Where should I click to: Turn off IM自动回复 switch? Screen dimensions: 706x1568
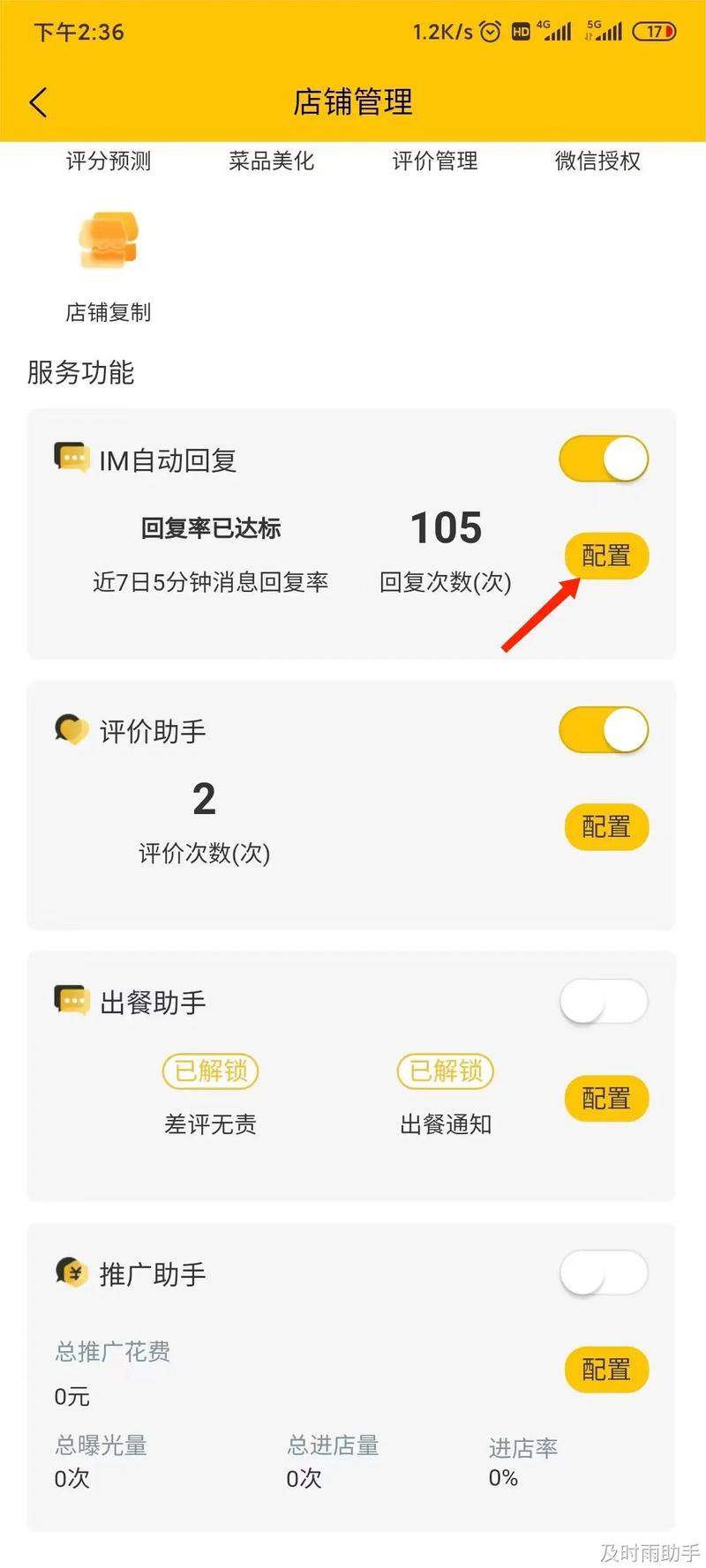point(604,459)
